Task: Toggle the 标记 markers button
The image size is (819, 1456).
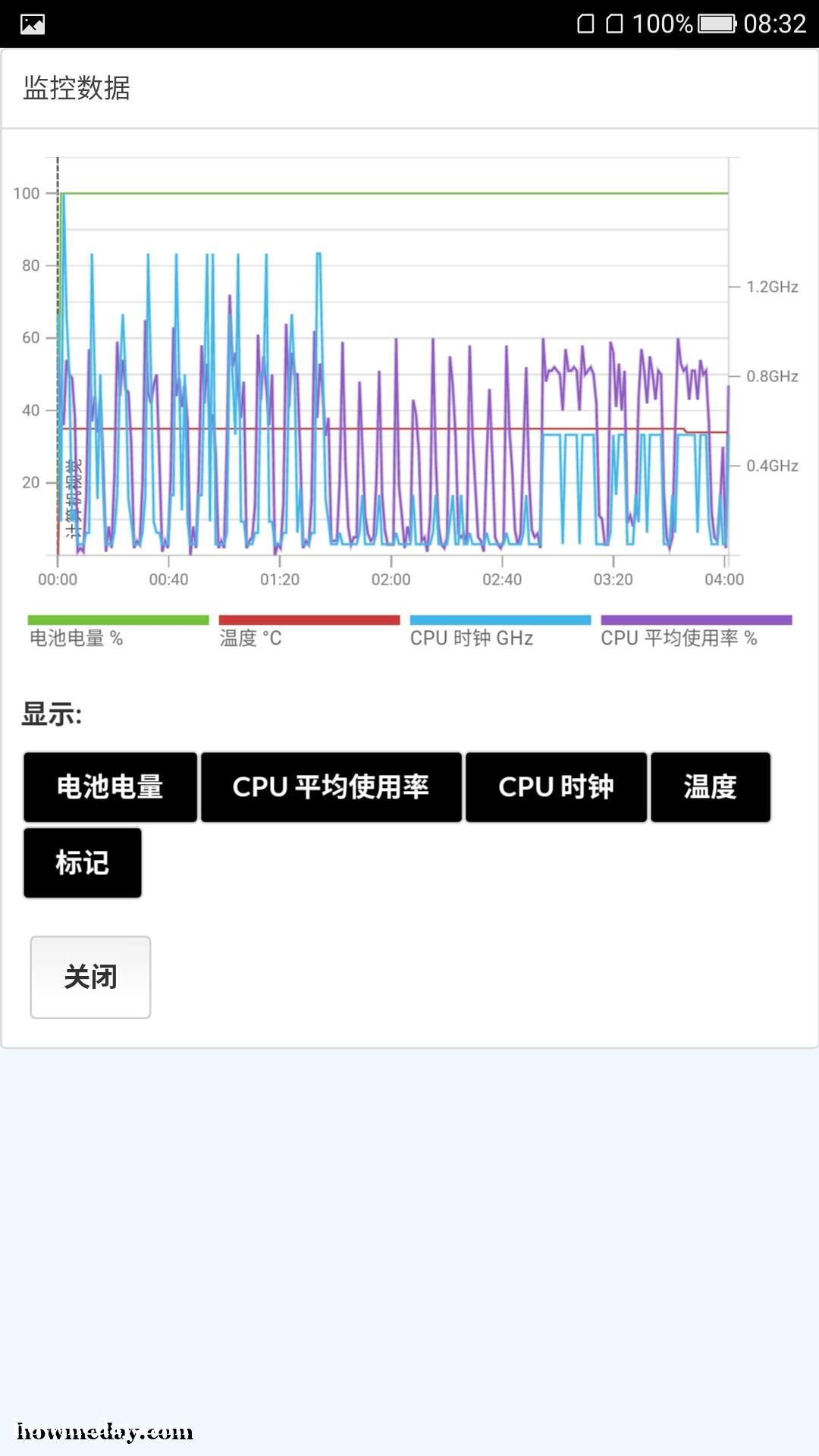Action: point(83,863)
